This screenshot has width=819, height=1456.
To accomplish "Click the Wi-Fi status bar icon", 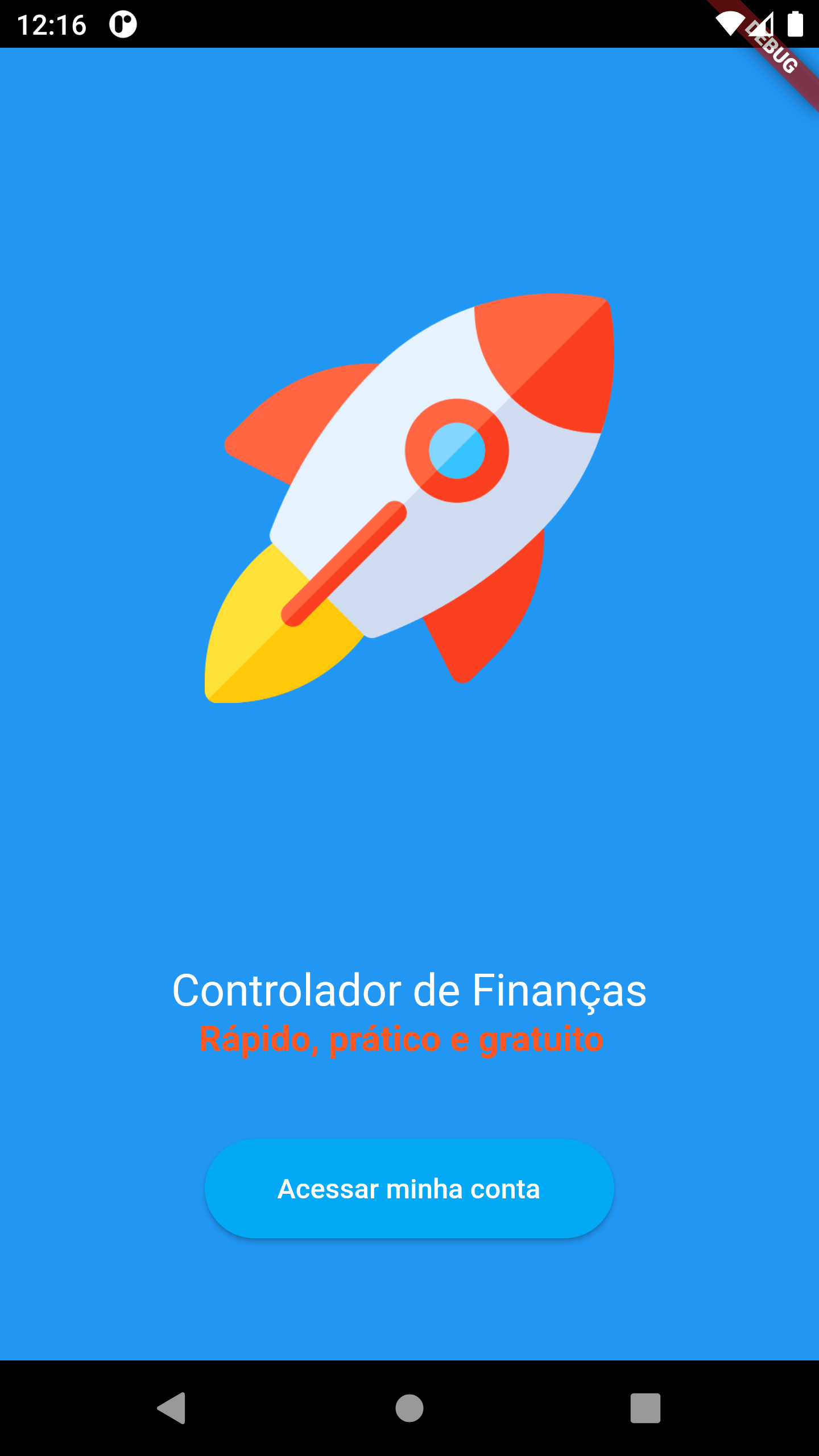I will click(x=731, y=23).
